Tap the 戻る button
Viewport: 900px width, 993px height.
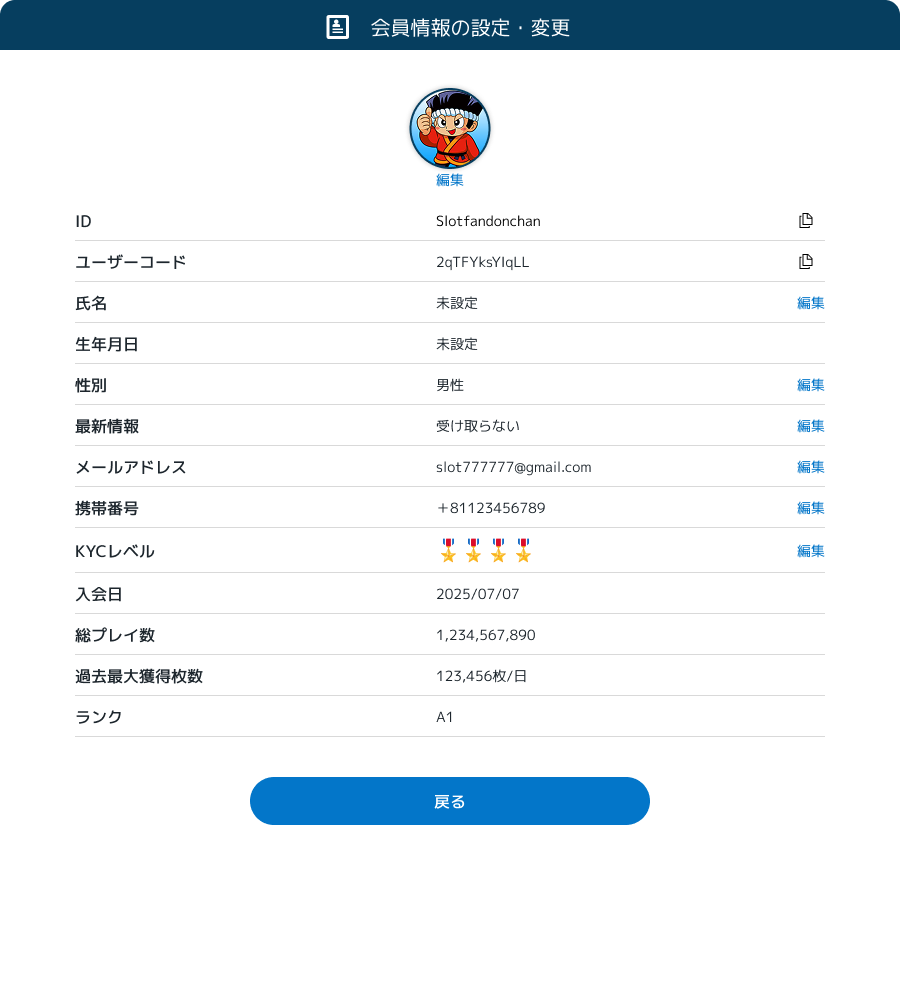[x=450, y=801]
